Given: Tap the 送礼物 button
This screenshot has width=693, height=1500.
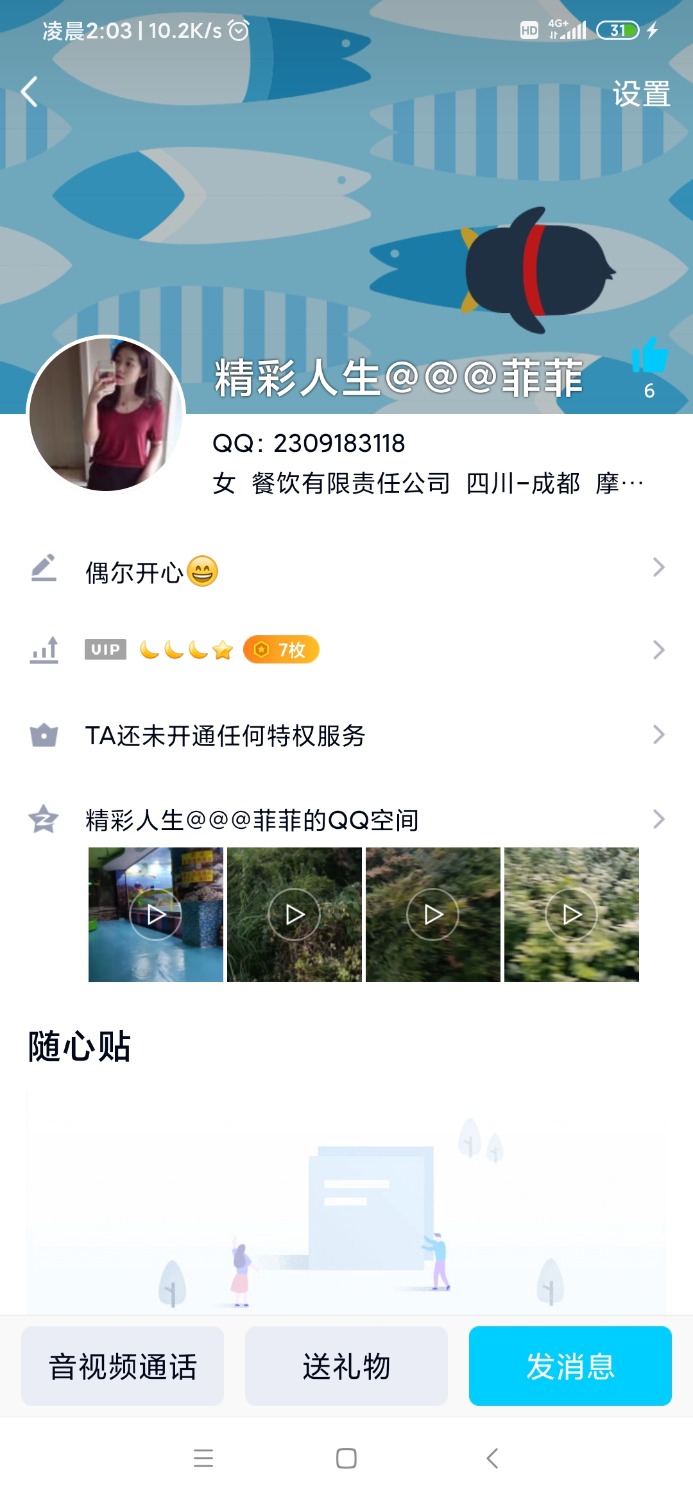Looking at the screenshot, I should click(x=346, y=1366).
